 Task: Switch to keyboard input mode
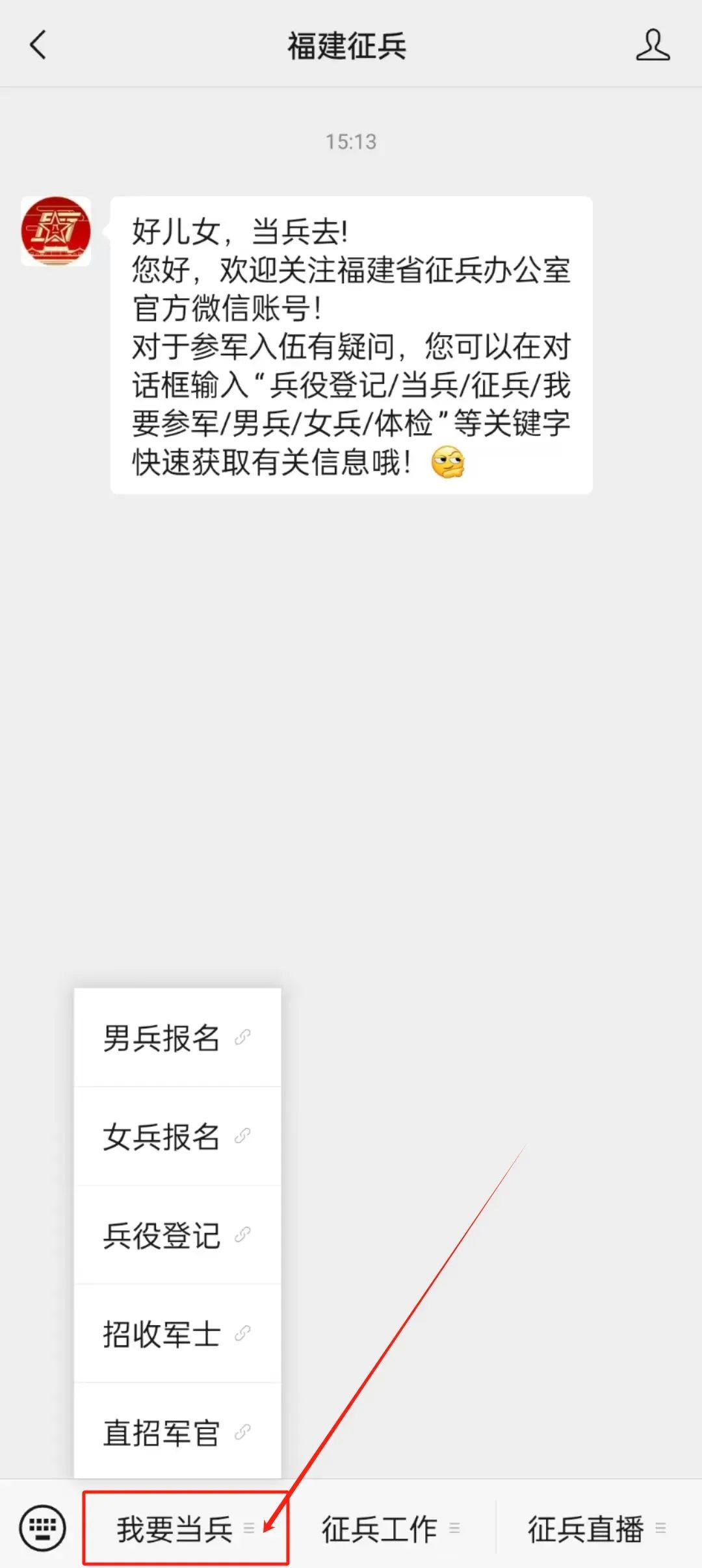[43, 1528]
